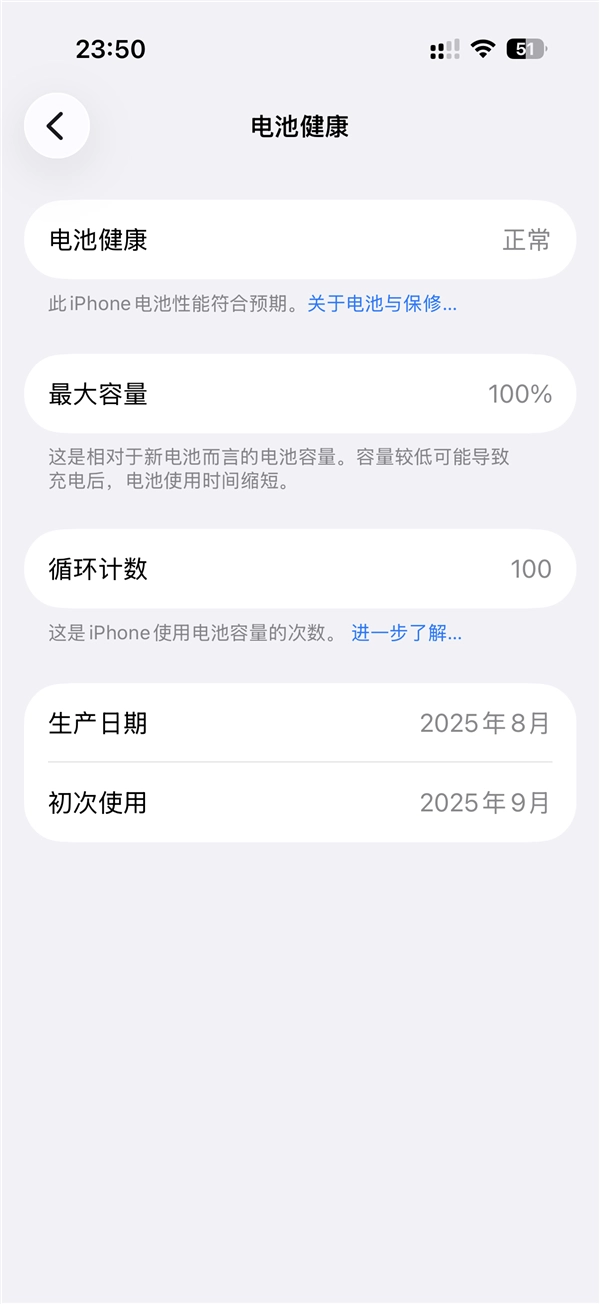Tap the 进一步了解 link about cycle count
The width and height of the screenshot is (600, 1304).
[406, 633]
